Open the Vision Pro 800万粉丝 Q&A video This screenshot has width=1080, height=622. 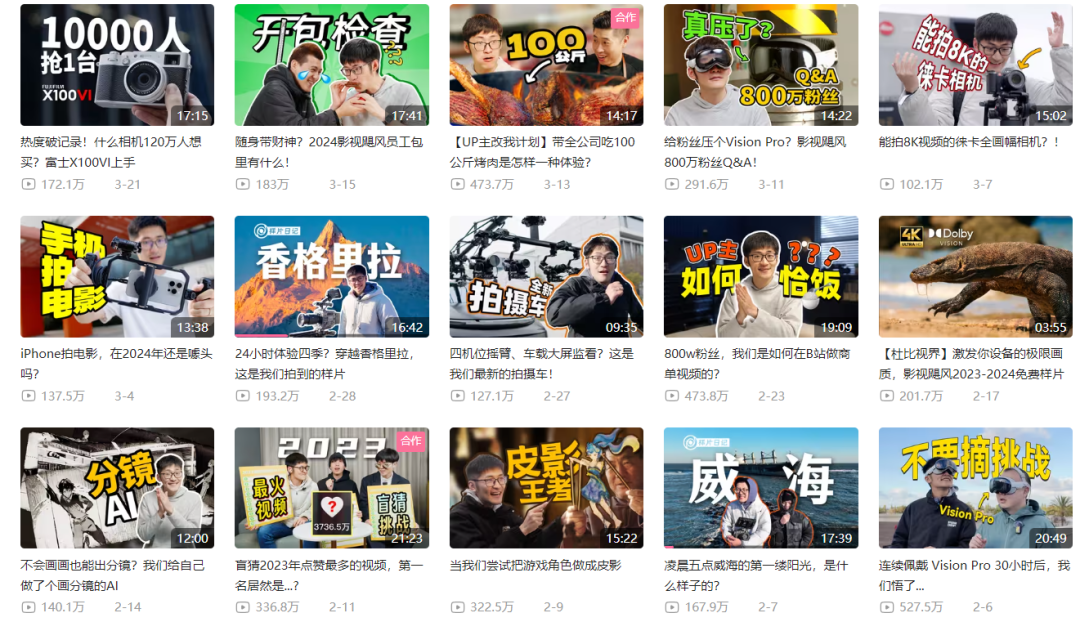(x=760, y=65)
